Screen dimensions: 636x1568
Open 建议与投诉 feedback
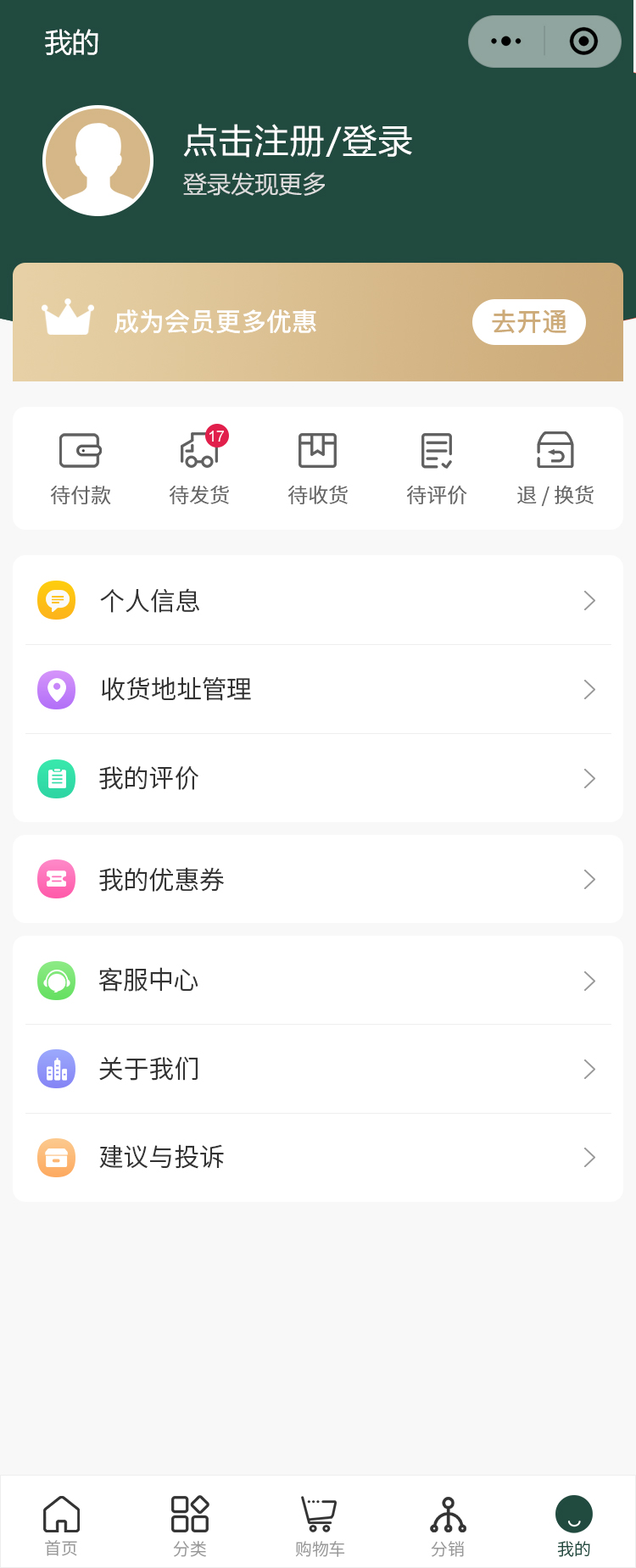click(x=318, y=1157)
